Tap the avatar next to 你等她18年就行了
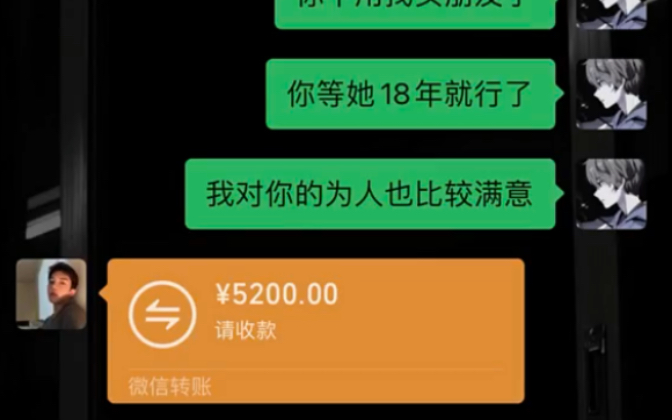Screen dimensions: 672x420 click(x=611, y=92)
